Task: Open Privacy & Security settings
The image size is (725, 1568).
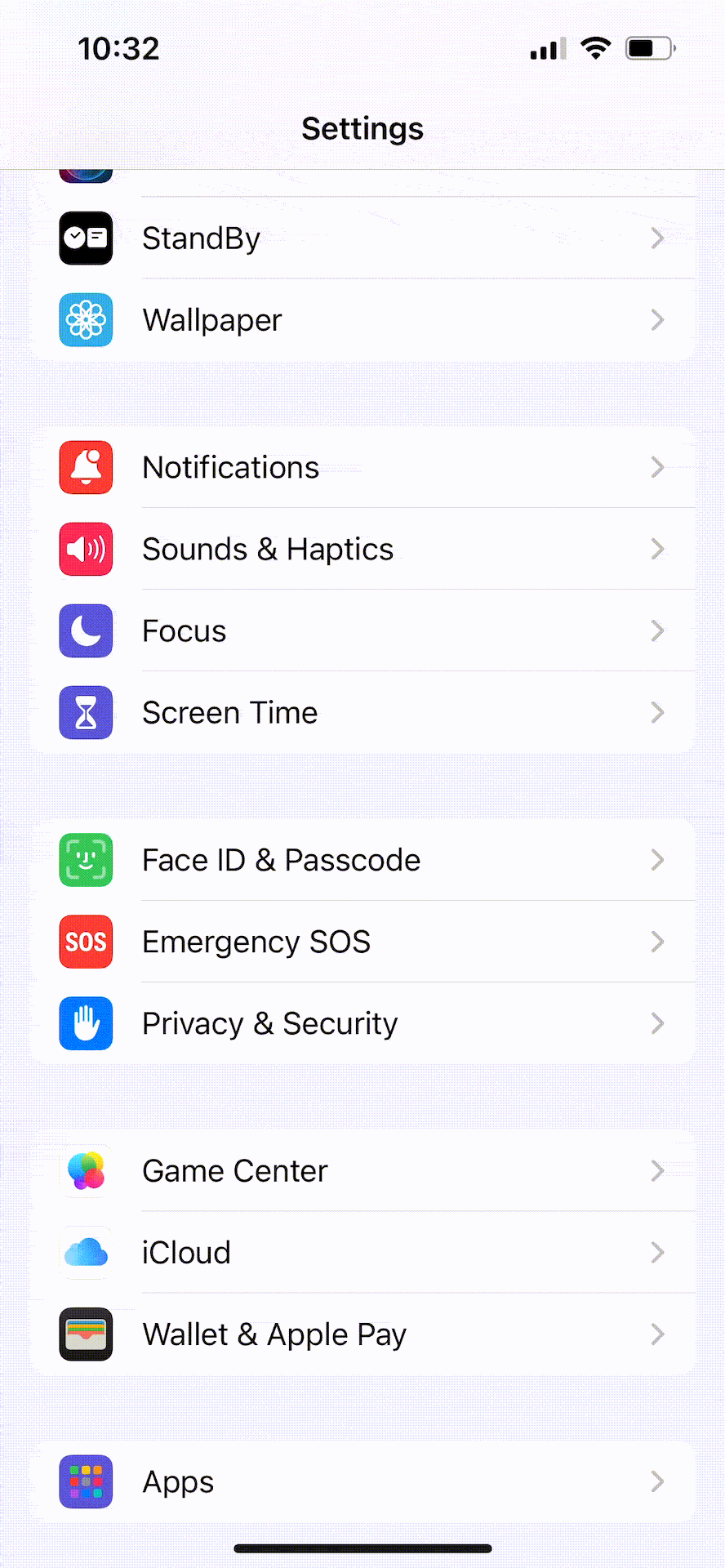Action: tap(362, 1023)
